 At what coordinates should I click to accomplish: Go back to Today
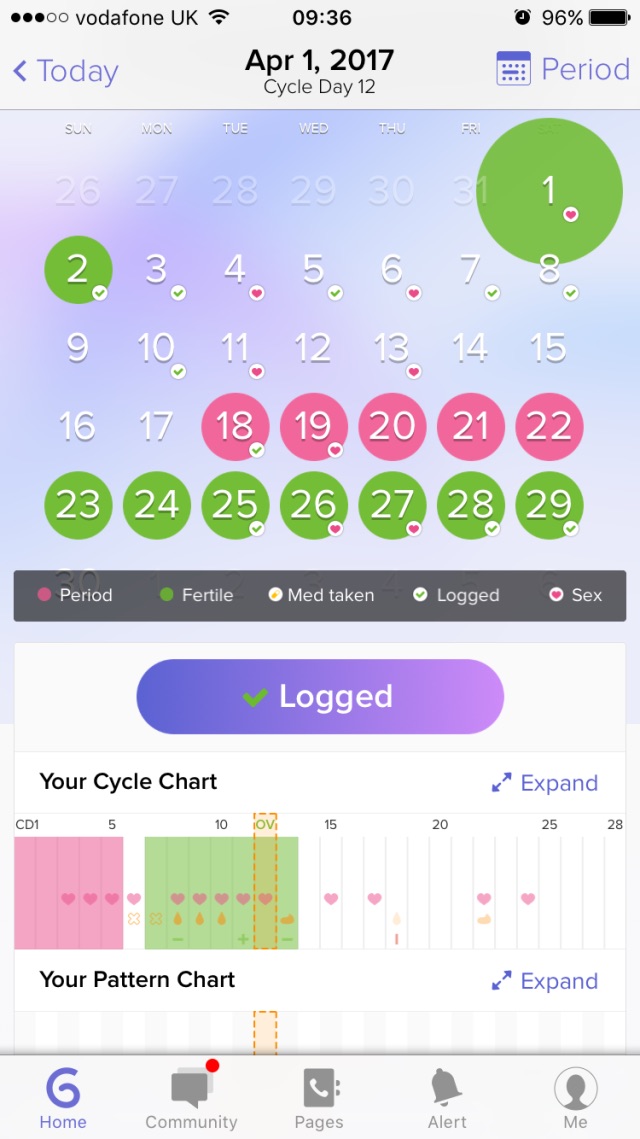pyautogui.click(x=65, y=71)
